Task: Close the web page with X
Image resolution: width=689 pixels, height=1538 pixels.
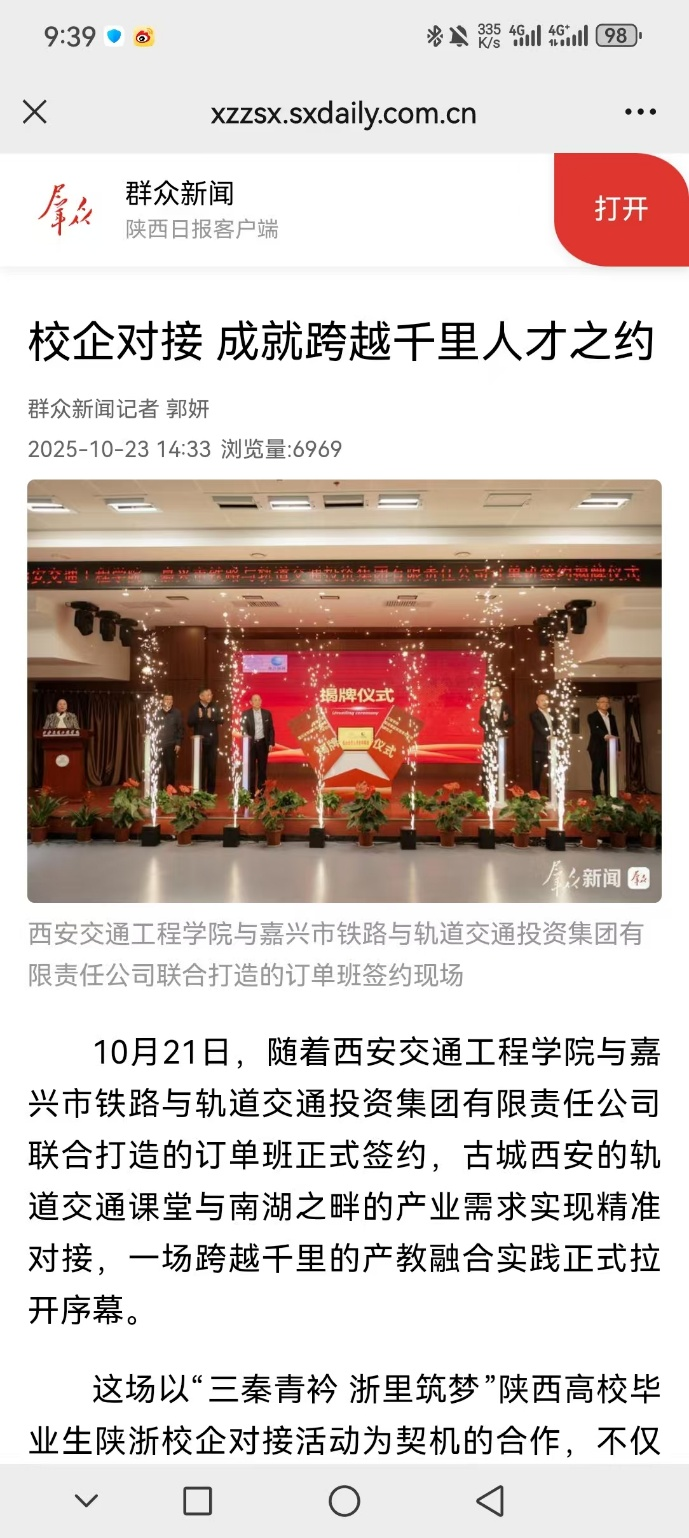Action: tap(35, 112)
